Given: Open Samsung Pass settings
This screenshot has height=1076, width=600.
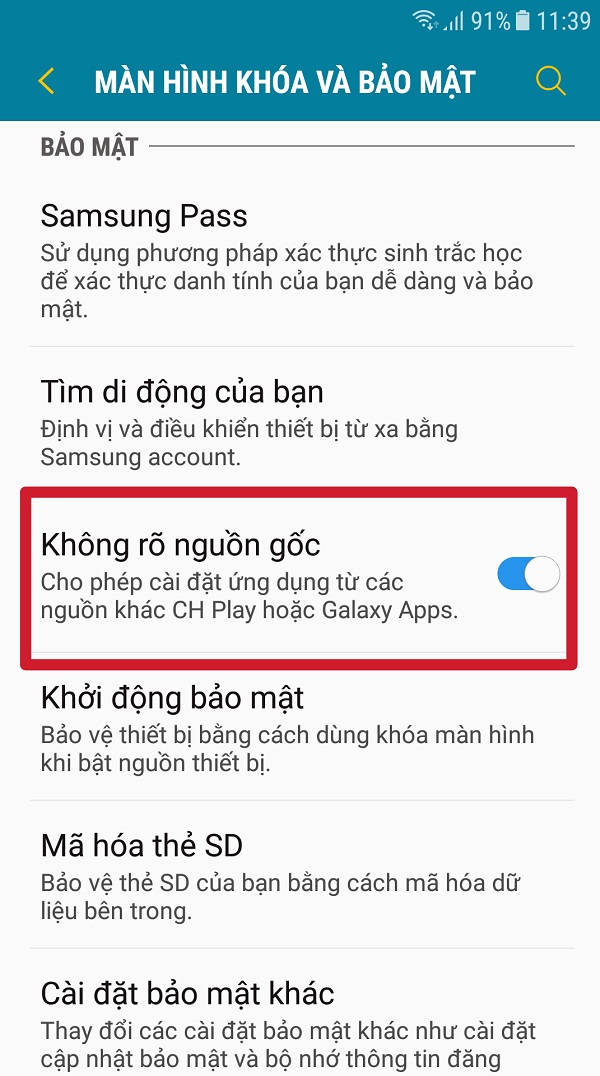Looking at the screenshot, I should point(300,261).
